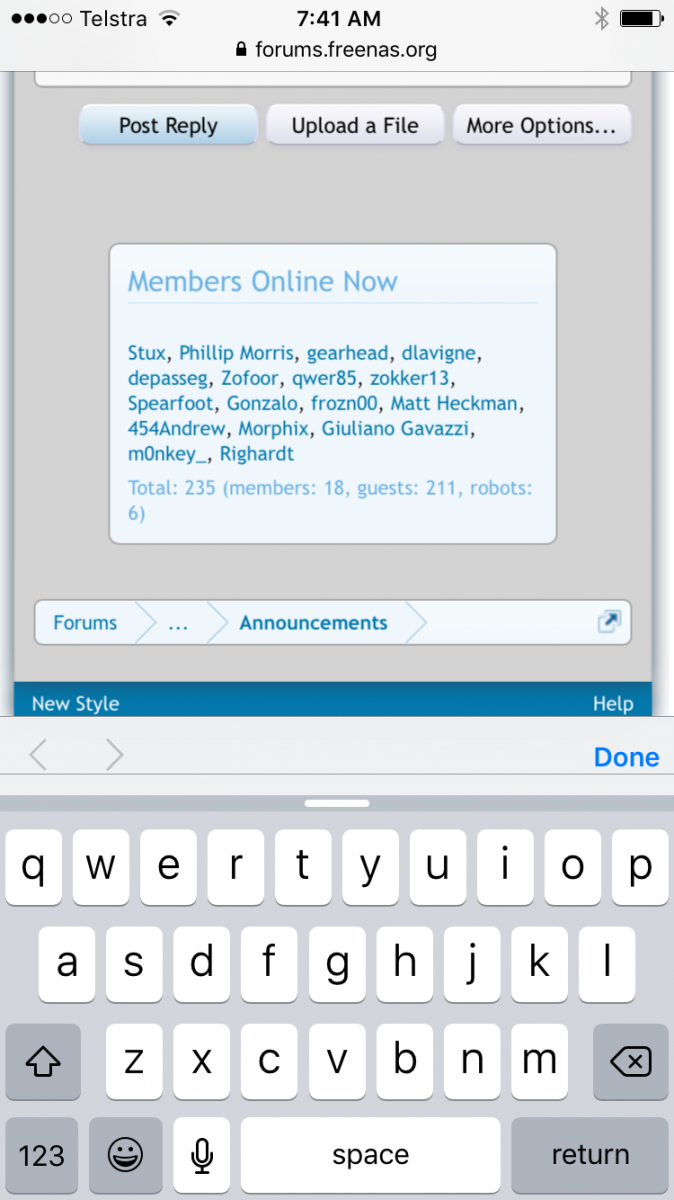This screenshot has height=1200, width=674.
Task: Start dictation with the microphone key
Action: [201, 1156]
